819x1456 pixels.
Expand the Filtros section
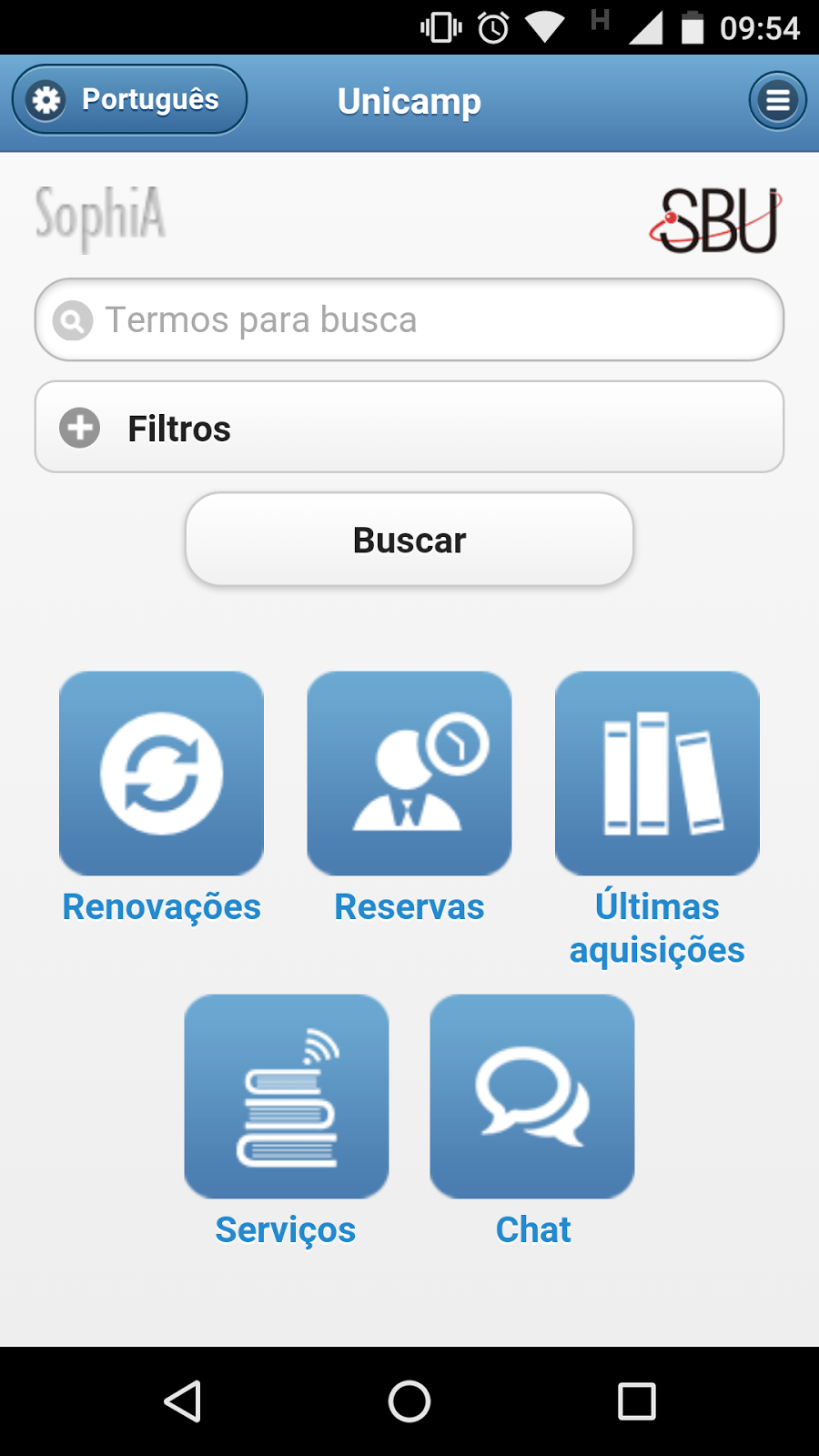click(x=409, y=427)
